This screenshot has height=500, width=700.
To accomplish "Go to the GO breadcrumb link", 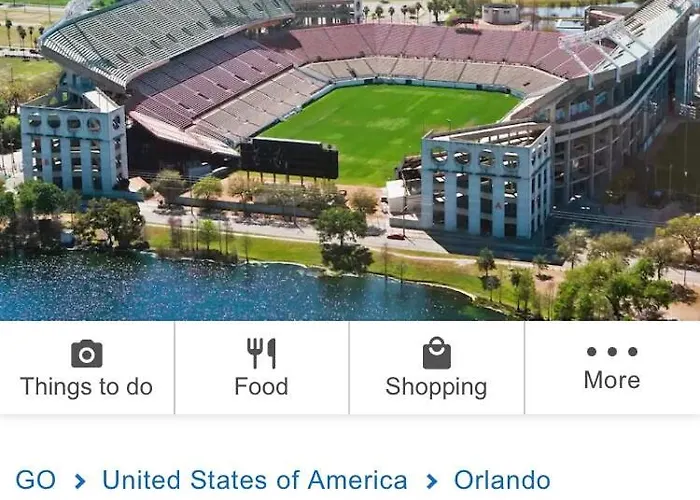I will pos(35,480).
